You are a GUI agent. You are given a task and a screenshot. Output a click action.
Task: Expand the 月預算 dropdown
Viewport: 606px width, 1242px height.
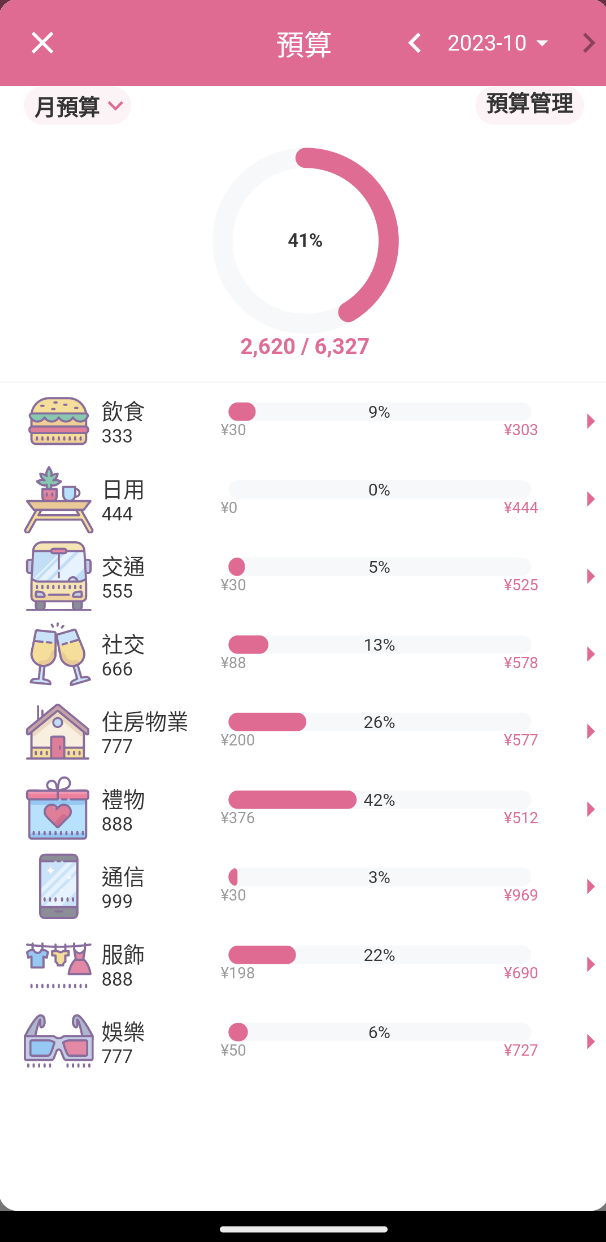point(77,106)
